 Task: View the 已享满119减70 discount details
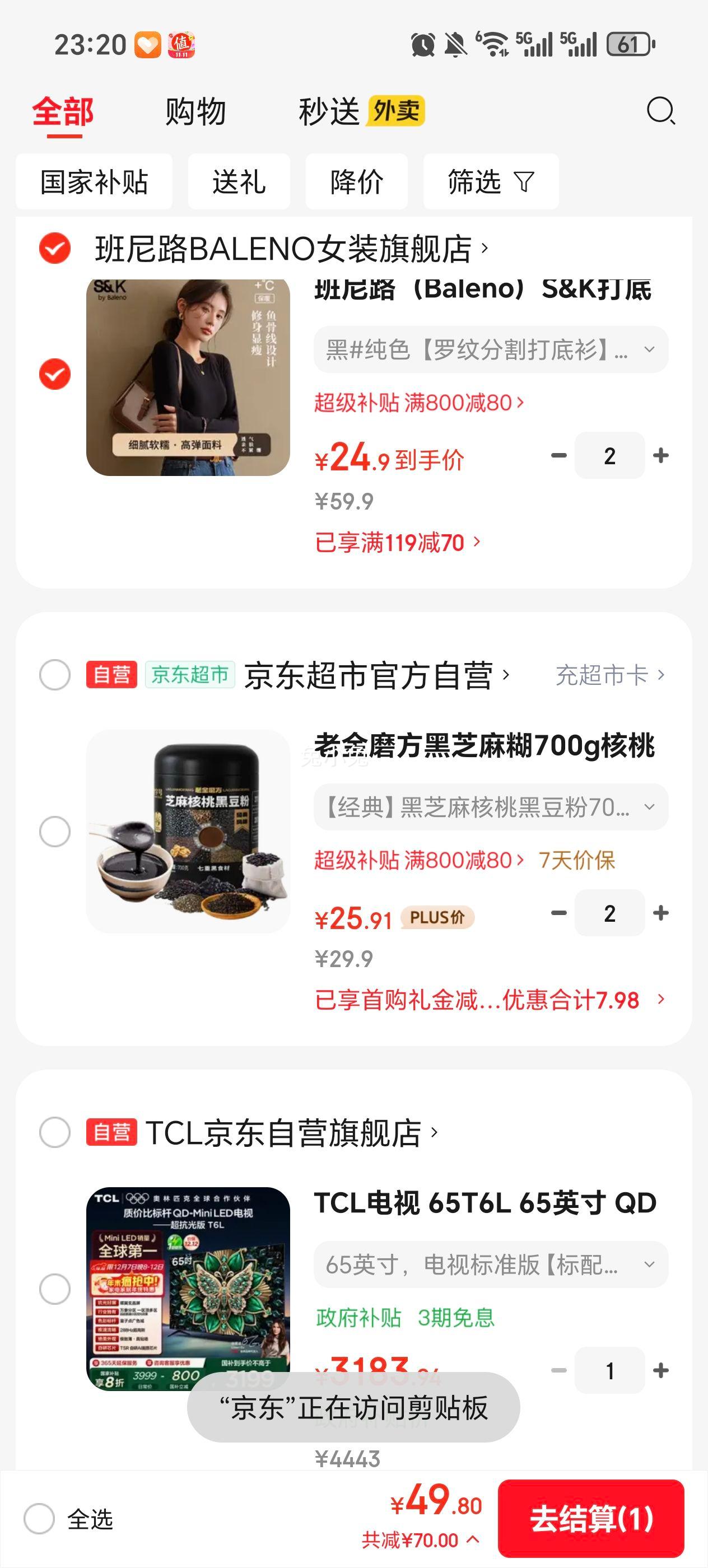tap(397, 542)
